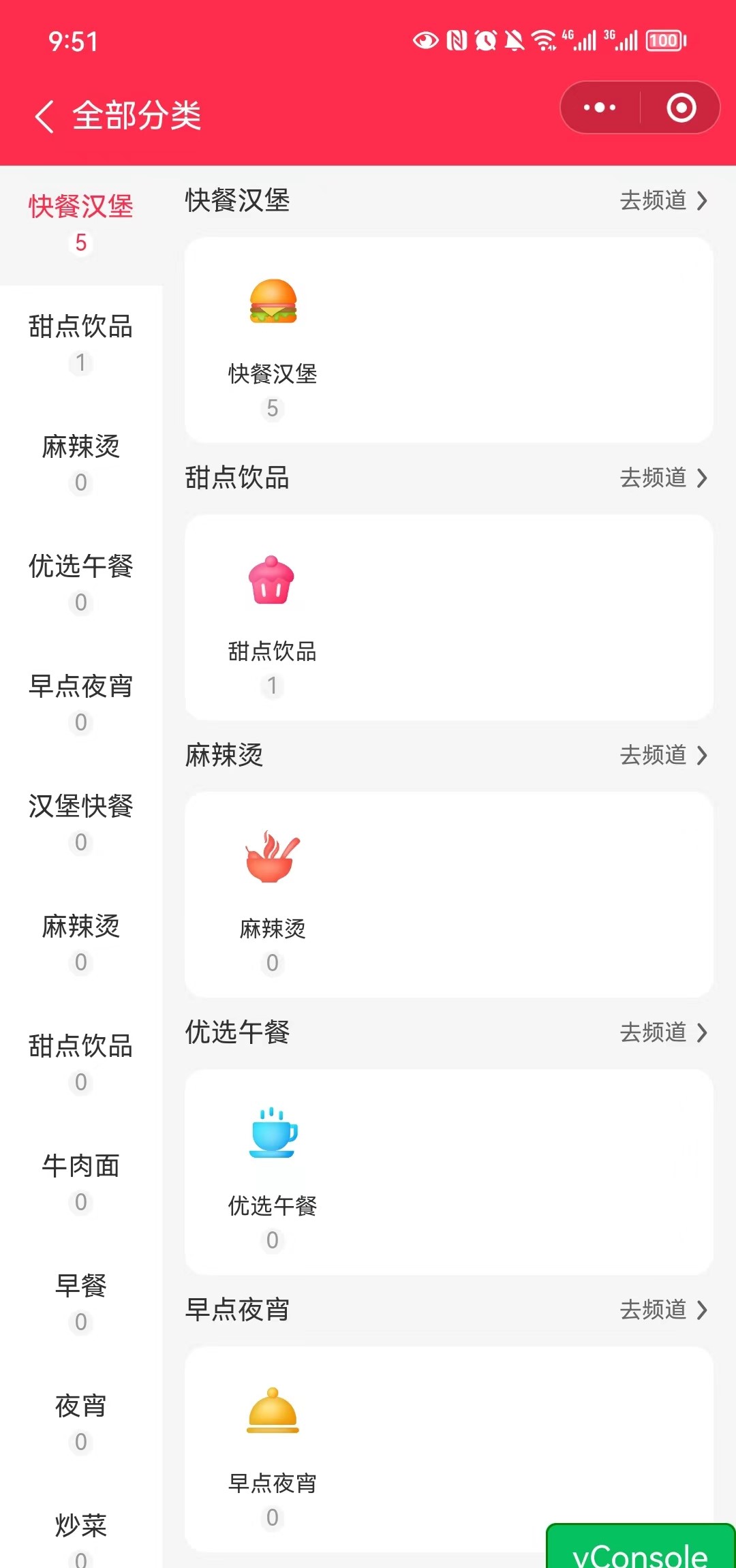The image size is (736, 1568).
Task: Open 去频道 for 早点夜宵 section
Action: pos(663,1310)
